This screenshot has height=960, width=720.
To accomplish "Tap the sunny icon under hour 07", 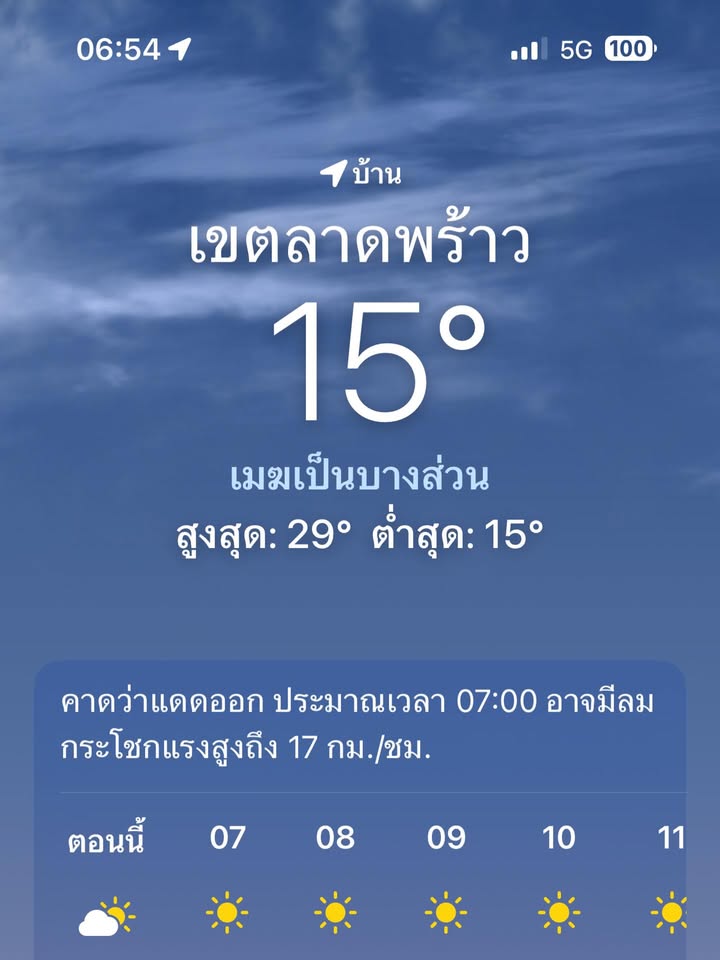I will click(227, 913).
